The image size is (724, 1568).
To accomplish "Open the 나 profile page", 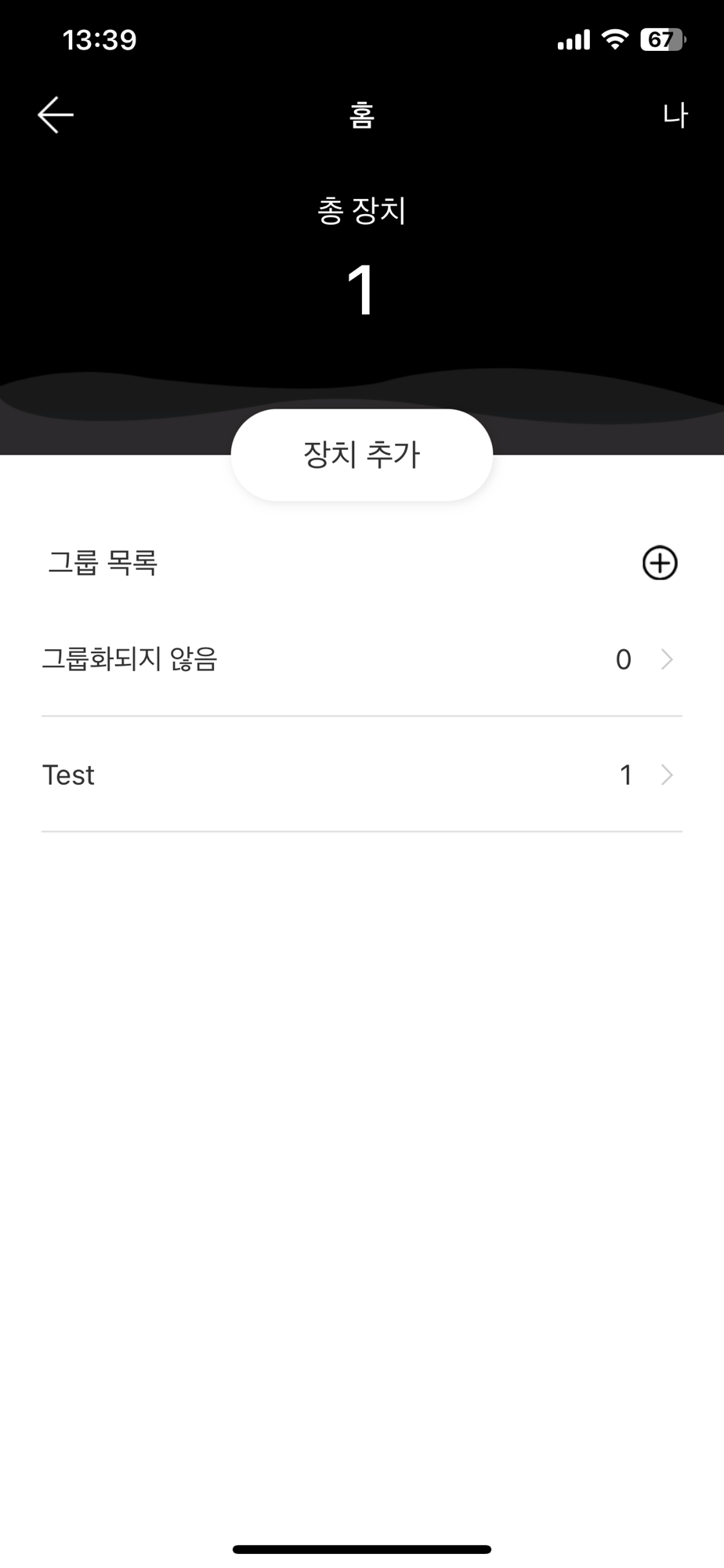I will (x=675, y=115).
